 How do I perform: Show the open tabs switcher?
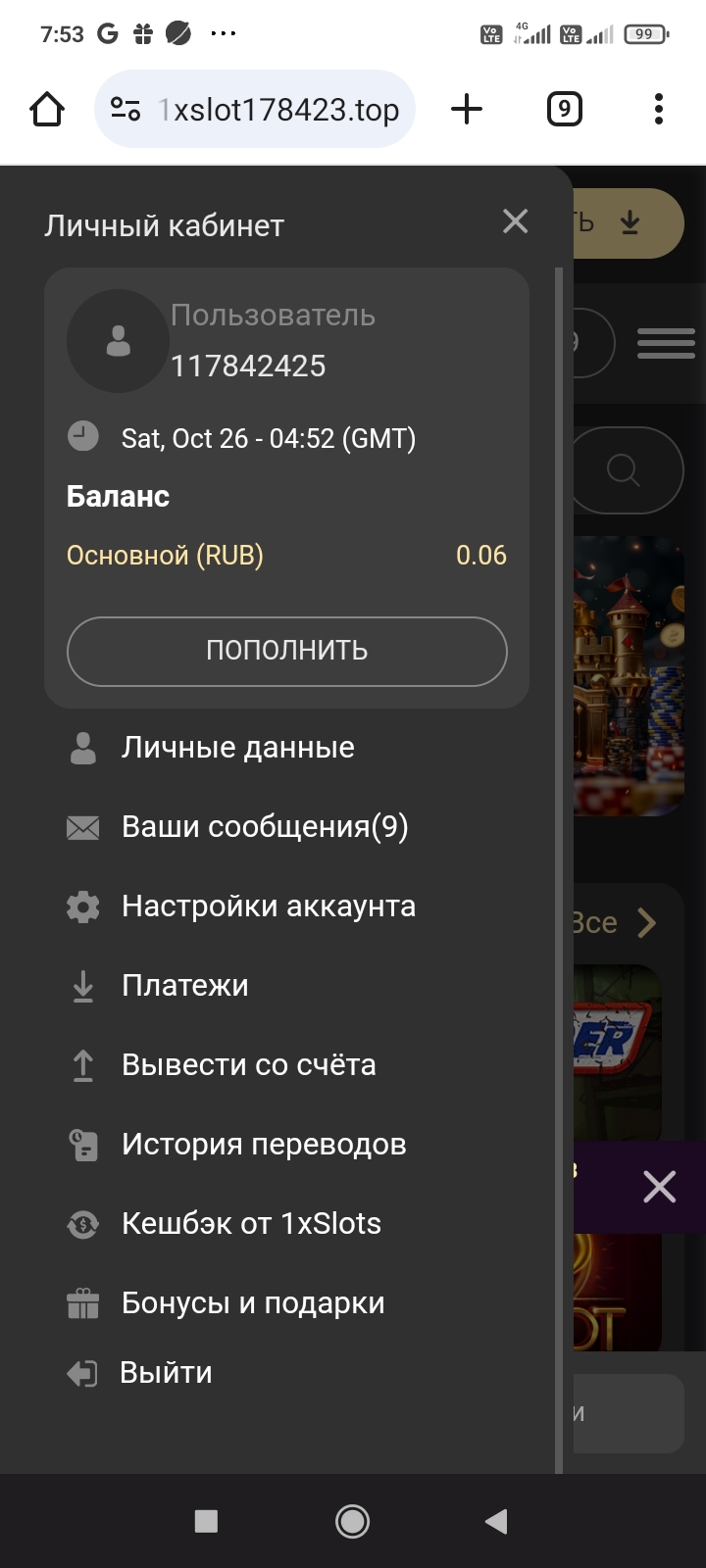pyautogui.click(x=564, y=109)
